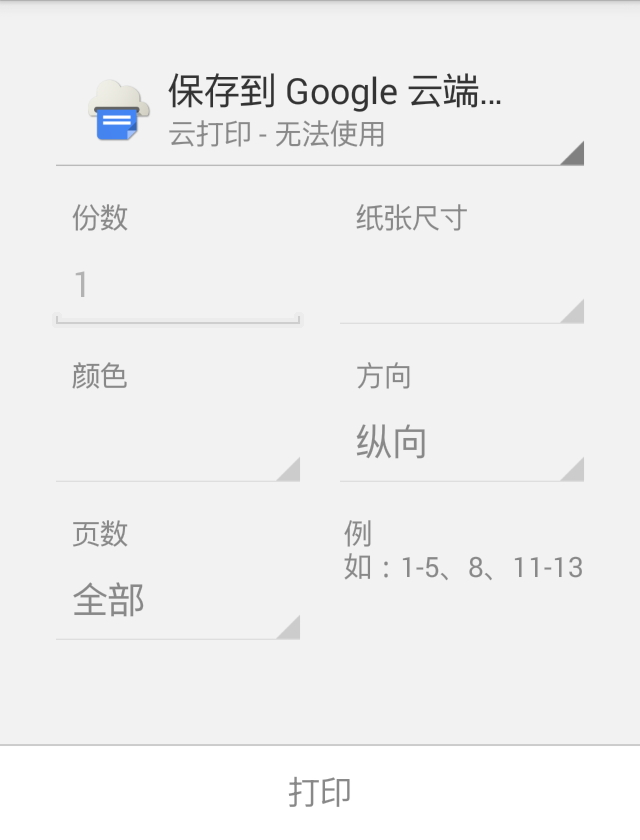The height and width of the screenshot is (840, 640).
Task: Expand the paper size (纸张尺寸) dropdown
Action: click(x=461, y=288)
